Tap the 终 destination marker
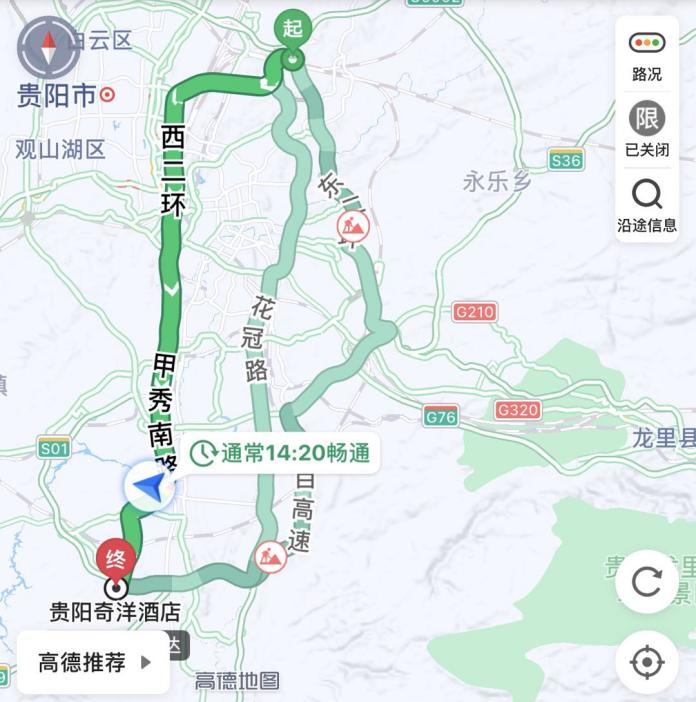 115,558
